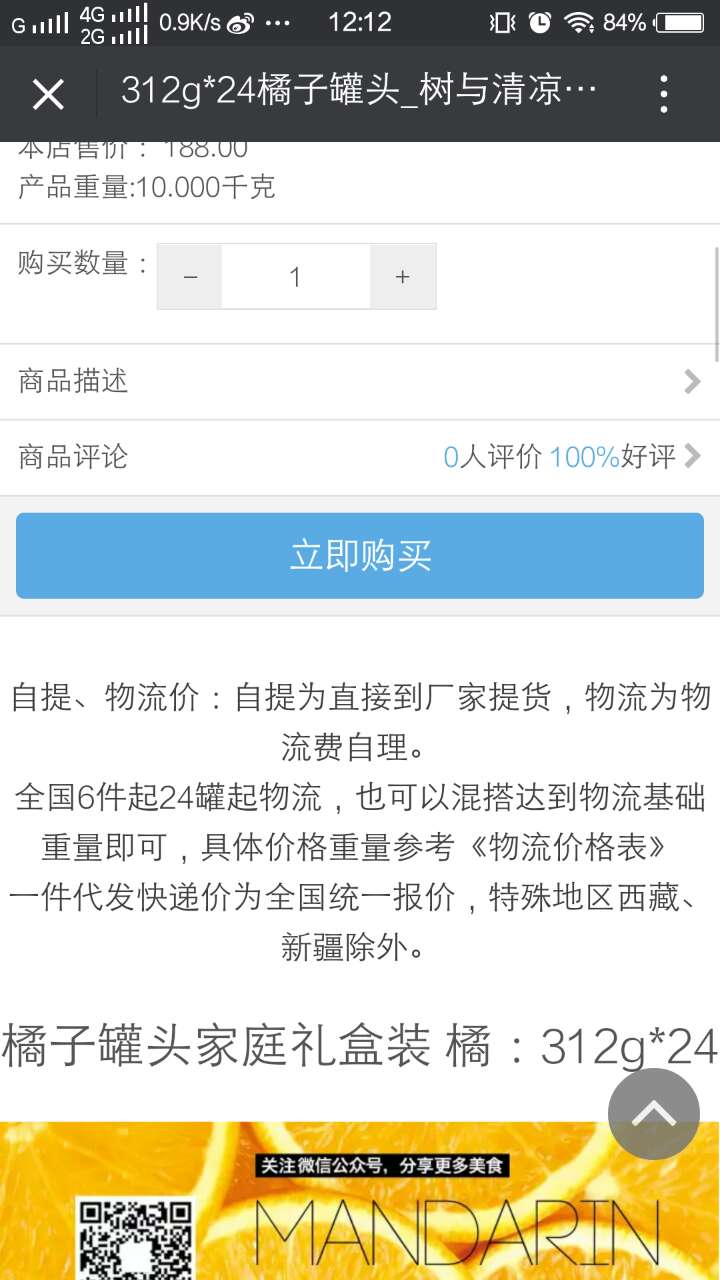Screen dimensions: 720x1280
Task: Tap 立即购买 to buy now
Action: coord(360,556)
